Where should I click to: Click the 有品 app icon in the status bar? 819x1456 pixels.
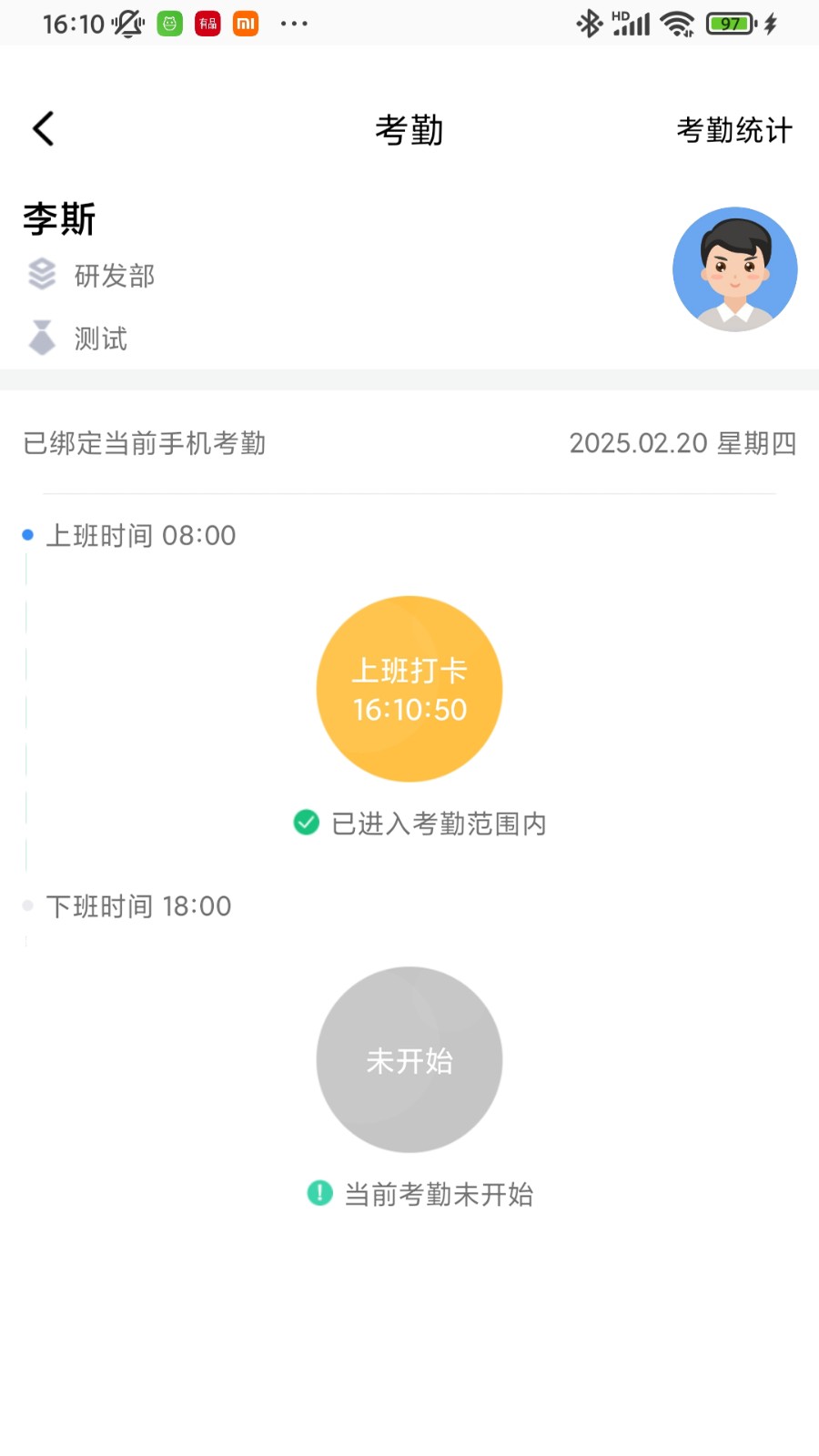coord(207,24)
